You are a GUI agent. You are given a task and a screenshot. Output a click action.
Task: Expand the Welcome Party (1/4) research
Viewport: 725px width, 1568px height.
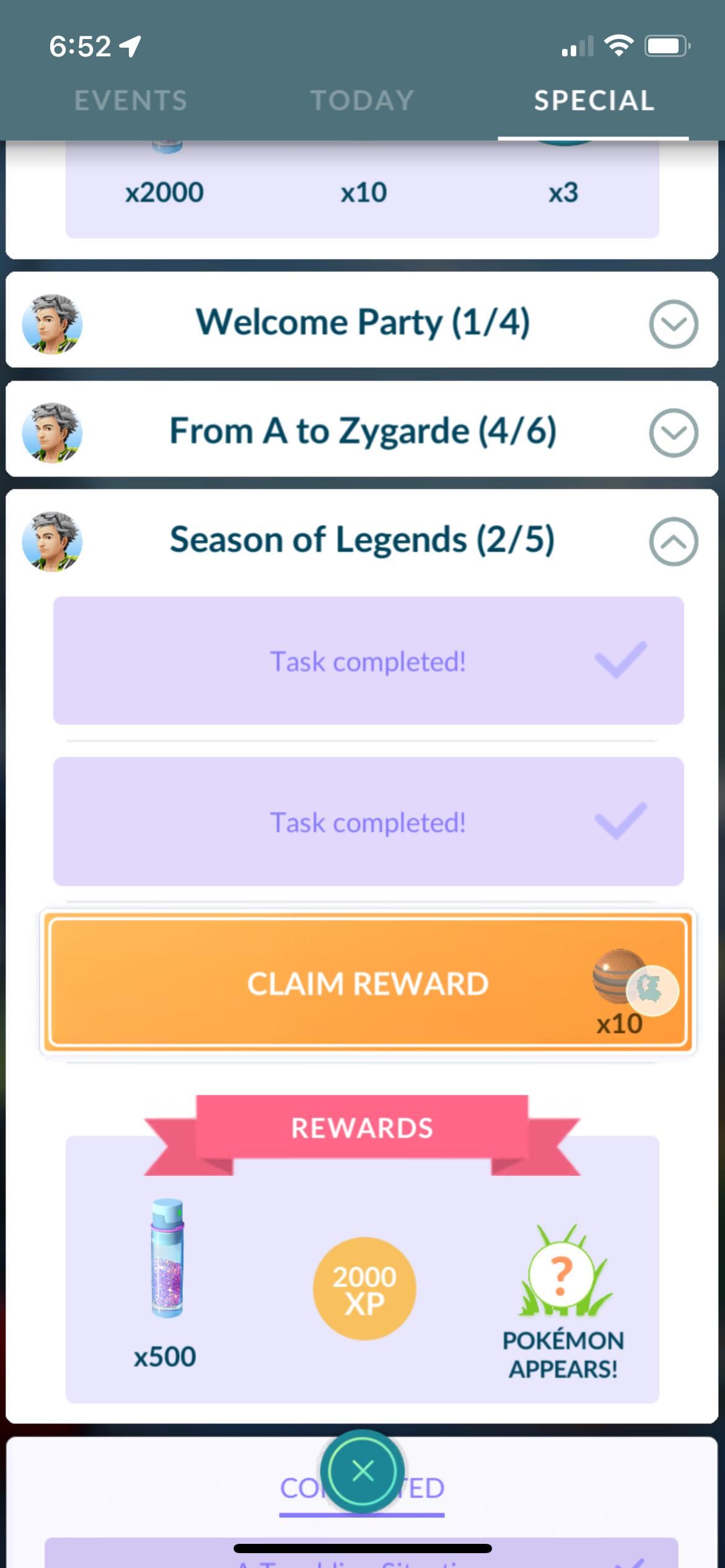coord(673,324)
